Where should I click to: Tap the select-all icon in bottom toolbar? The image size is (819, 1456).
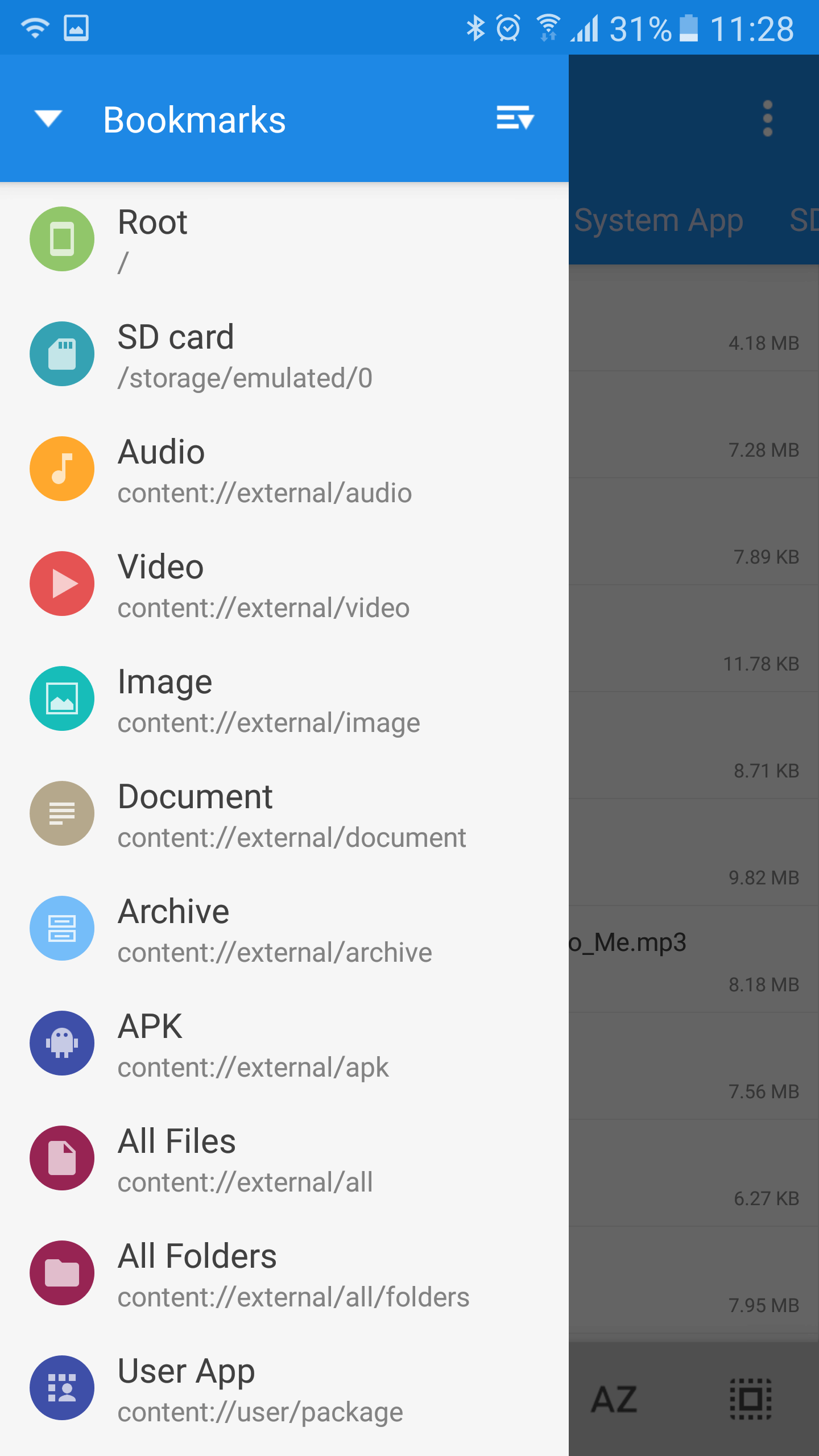[x=751, y=1399]
